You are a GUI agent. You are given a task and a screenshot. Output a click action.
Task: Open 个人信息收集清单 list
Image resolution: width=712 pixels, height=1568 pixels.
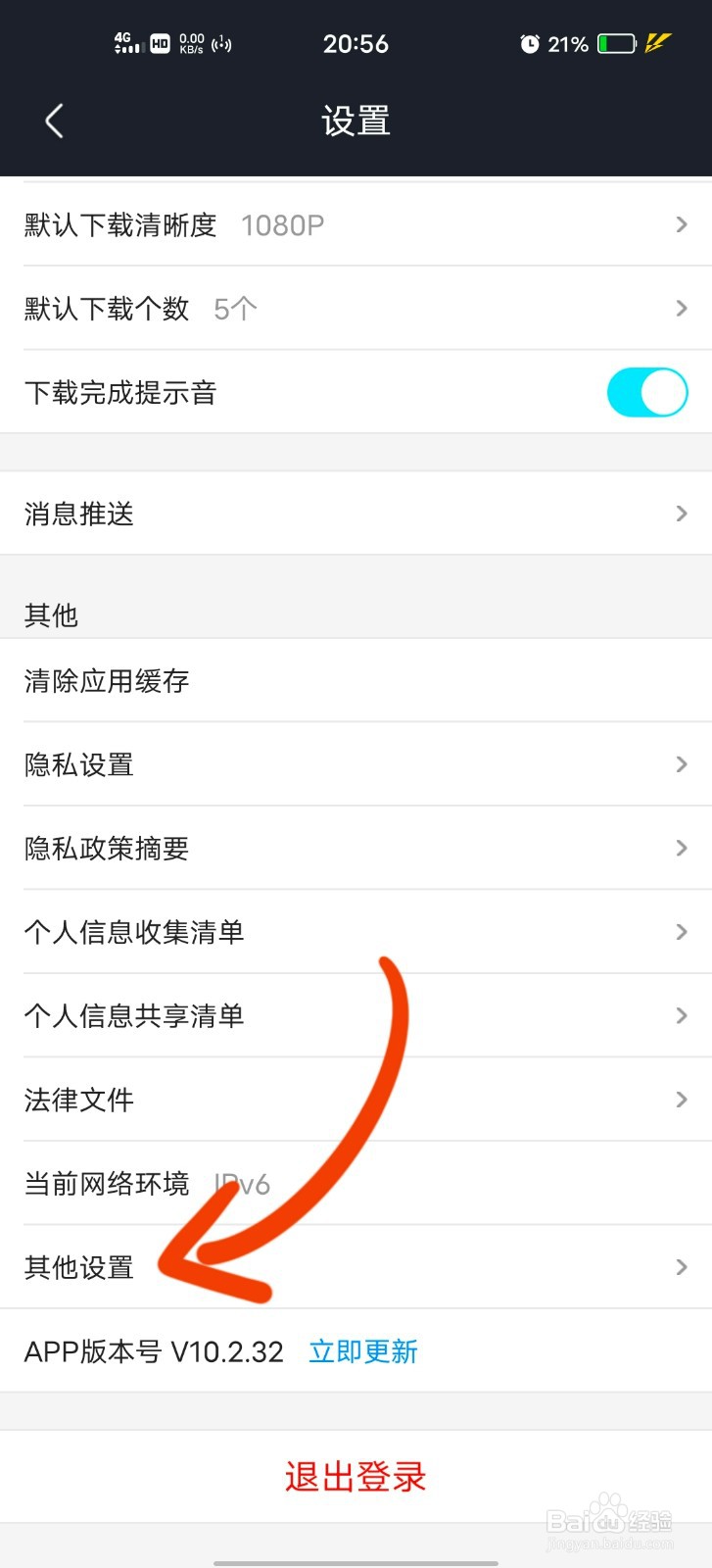(356, 932)
